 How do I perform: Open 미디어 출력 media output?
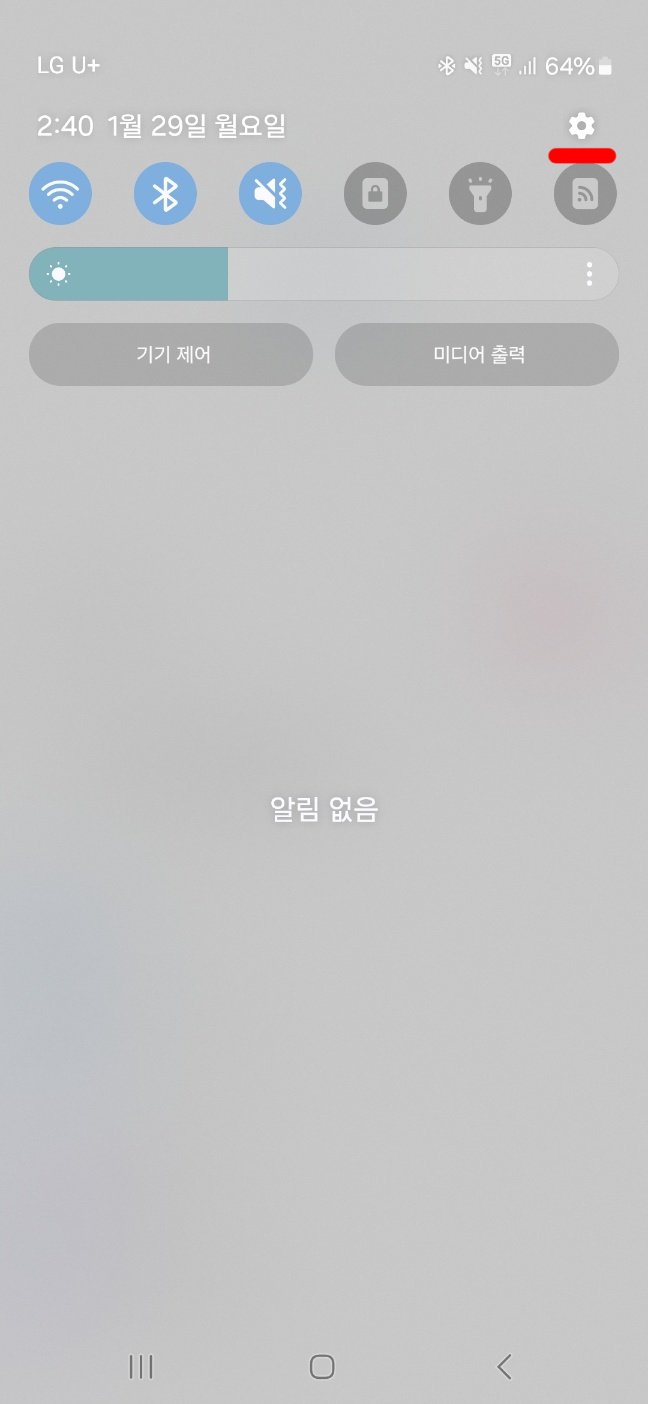pyautogui.click(x=477, y=354)
